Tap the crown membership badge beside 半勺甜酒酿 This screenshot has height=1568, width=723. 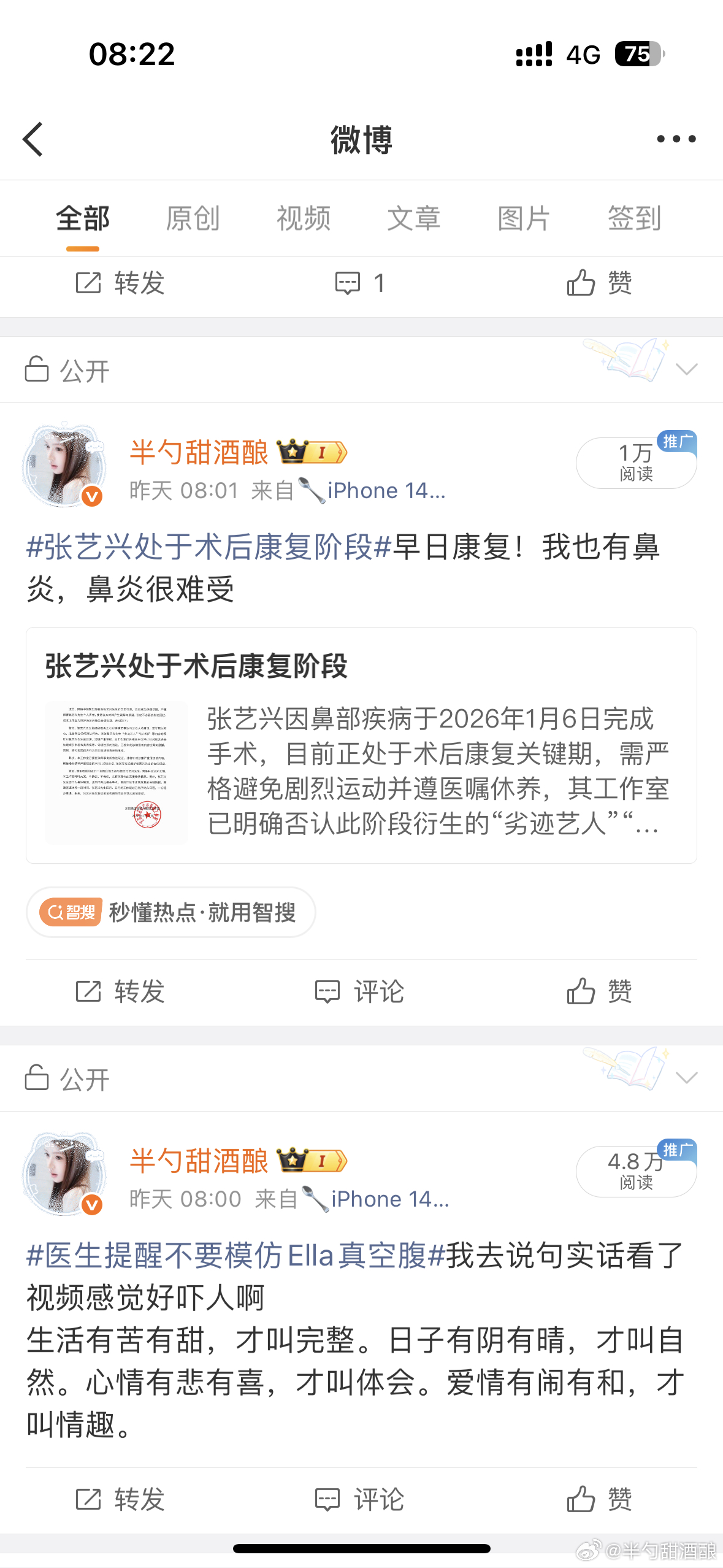[x=313, y=451]
